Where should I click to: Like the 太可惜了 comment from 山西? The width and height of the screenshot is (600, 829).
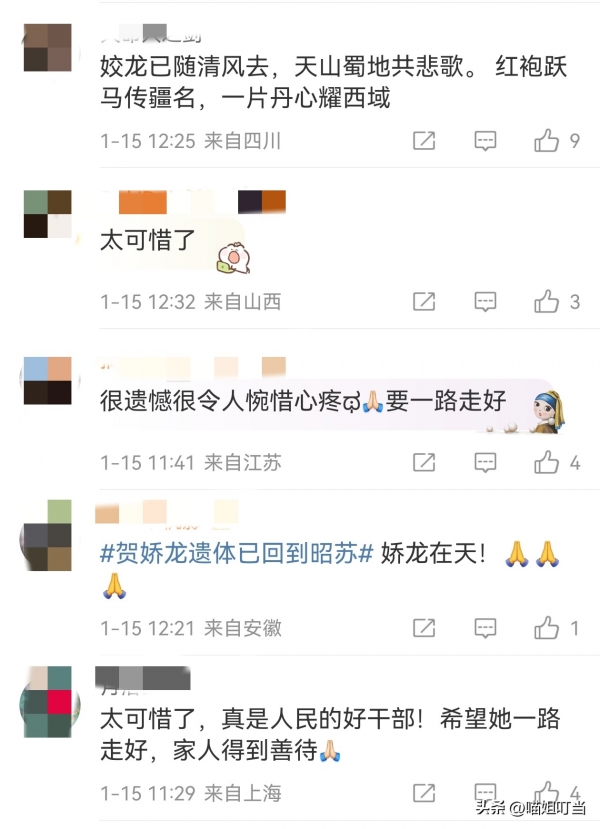(546, 301)
